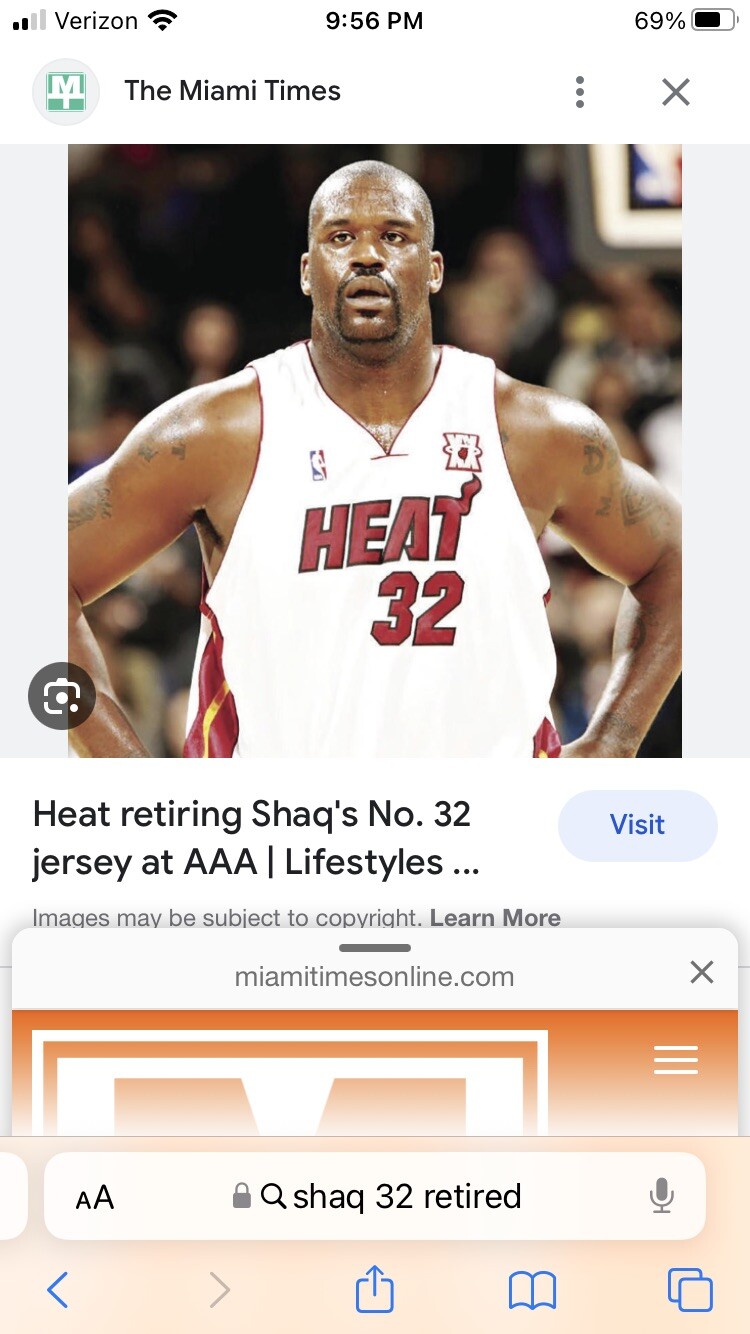Open Safari bookmarks
Viewport: 750px width, 1334px height.
pyautogui.click(x=532, y=1290)
